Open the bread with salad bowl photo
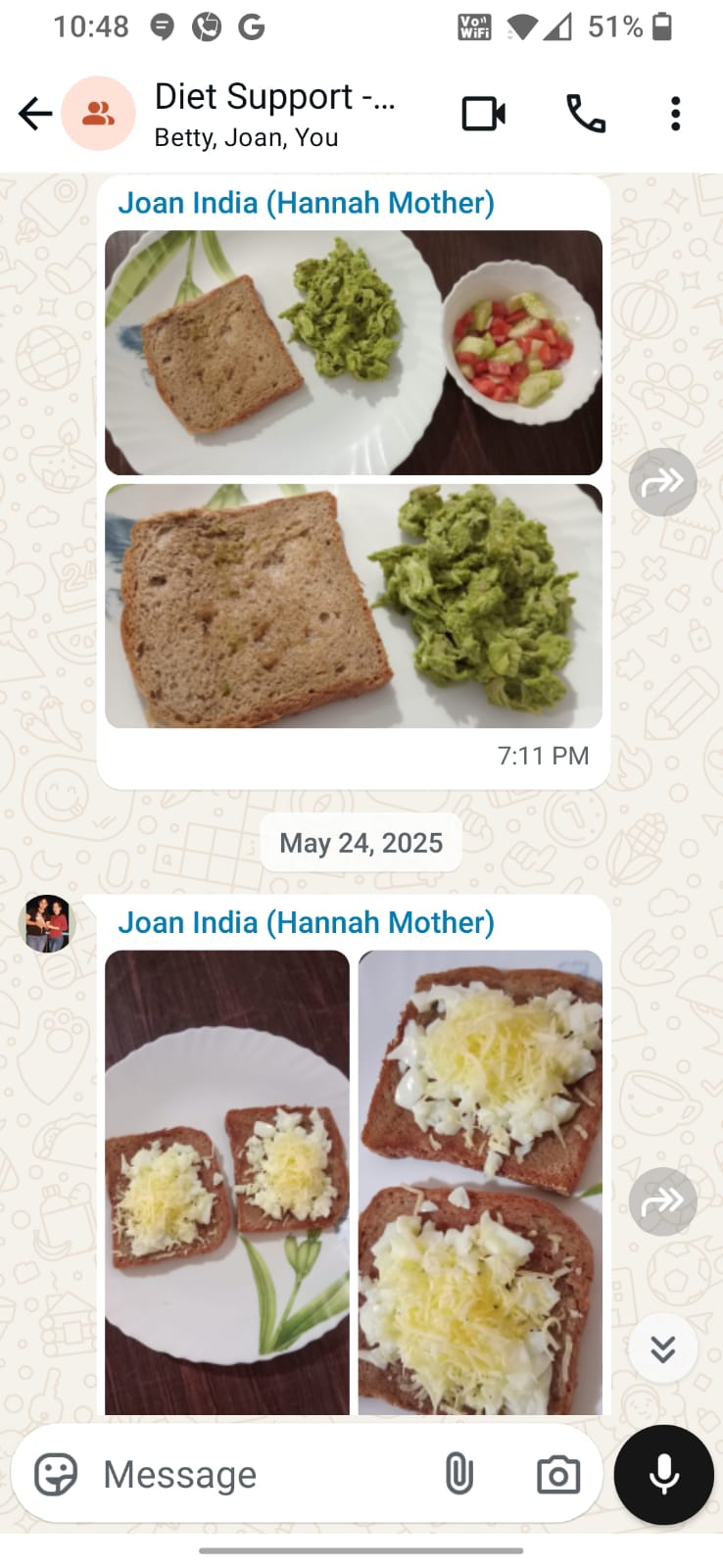 pyautogui.click(x=354, y=353)
